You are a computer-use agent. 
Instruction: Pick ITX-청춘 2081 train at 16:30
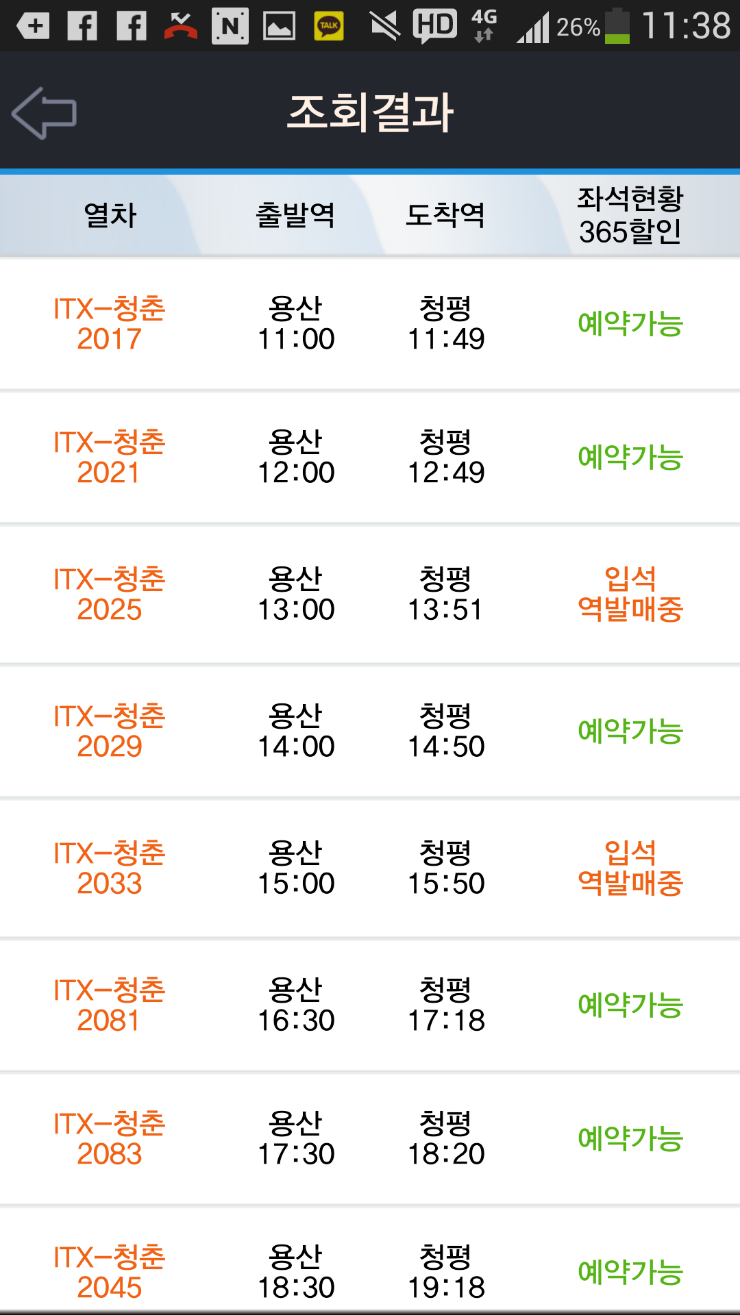point(370,1005)
